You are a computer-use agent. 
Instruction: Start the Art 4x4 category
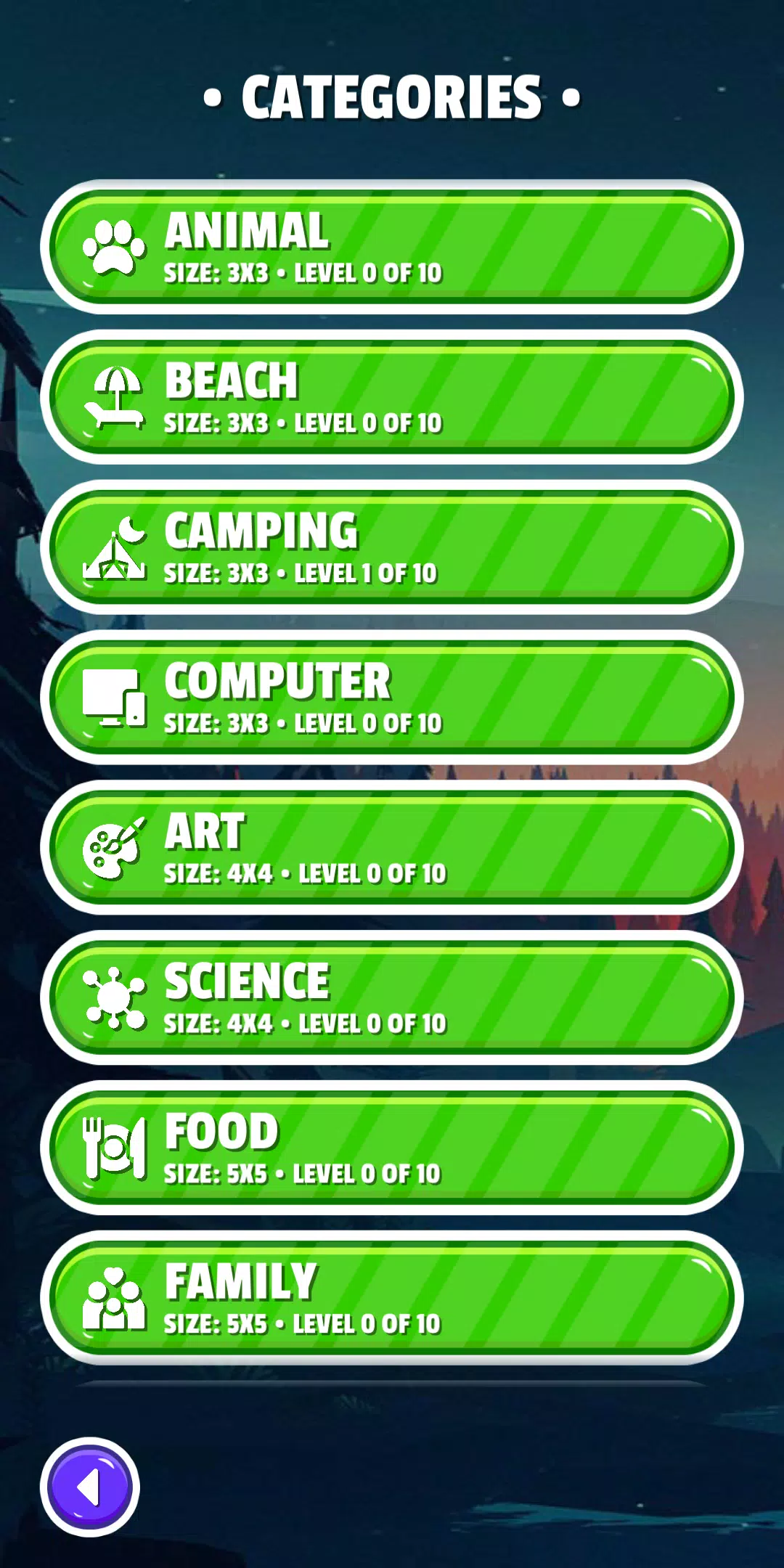coord(392,848)
